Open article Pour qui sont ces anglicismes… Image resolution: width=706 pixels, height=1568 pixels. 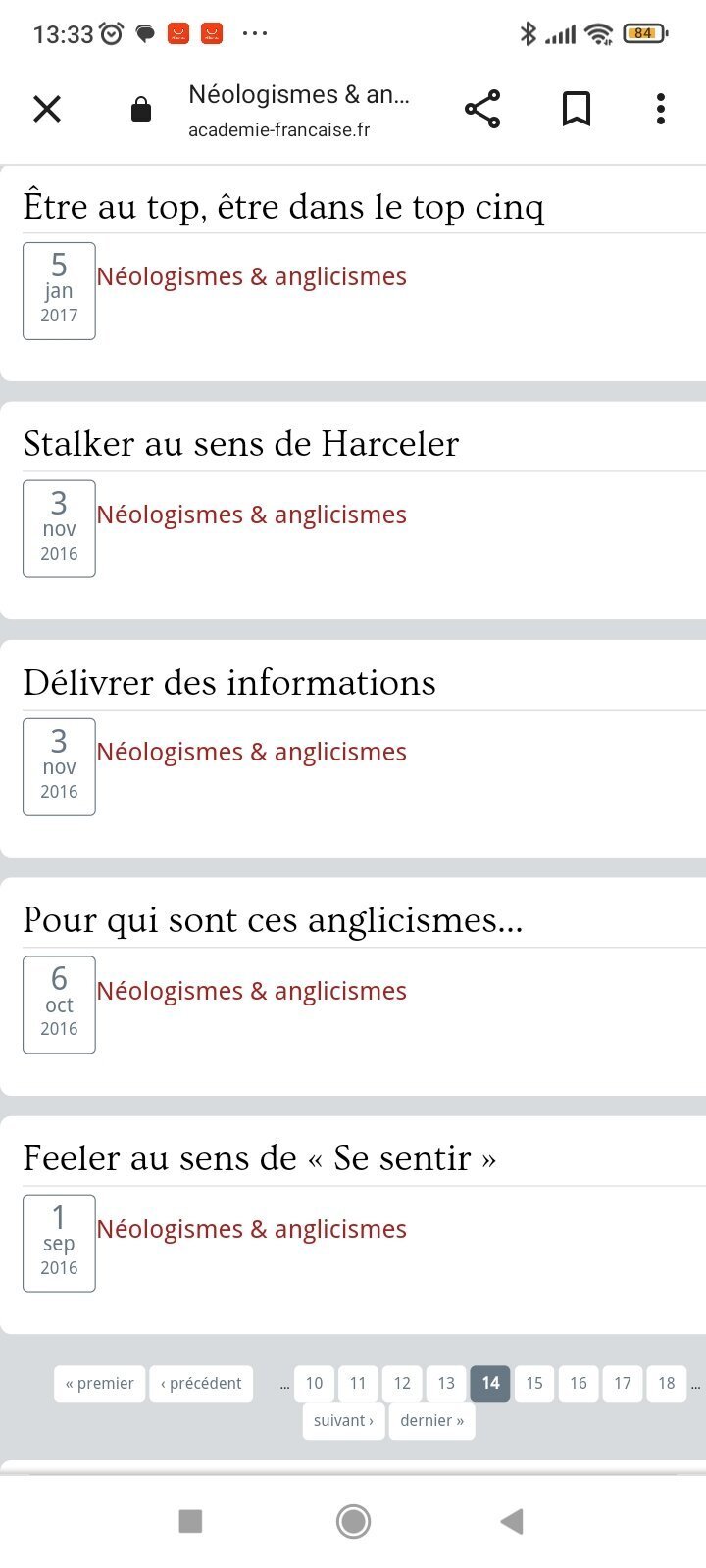coord(273,920)
